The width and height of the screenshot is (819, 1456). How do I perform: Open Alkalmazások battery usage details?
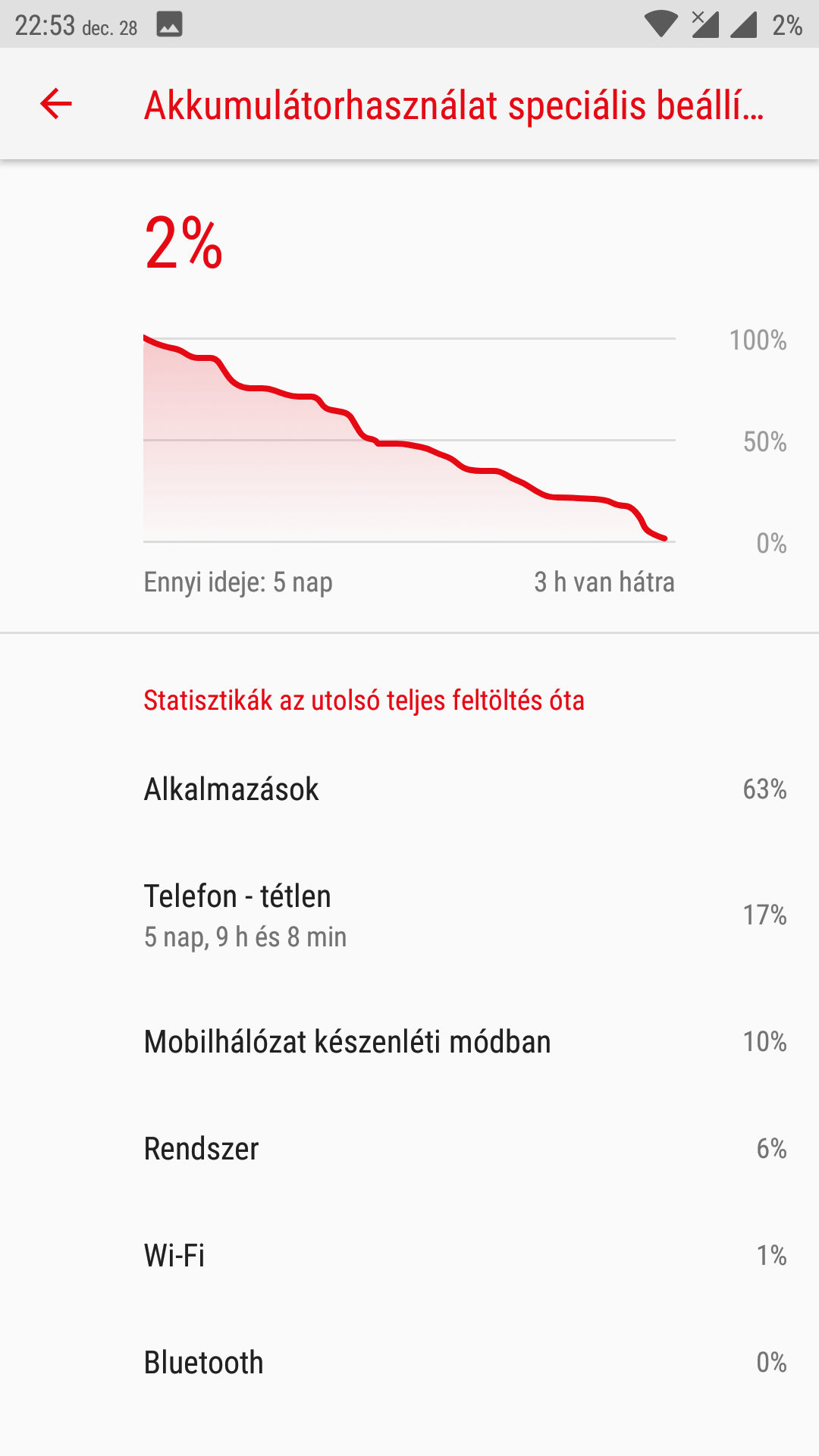(x=409, y=789)
